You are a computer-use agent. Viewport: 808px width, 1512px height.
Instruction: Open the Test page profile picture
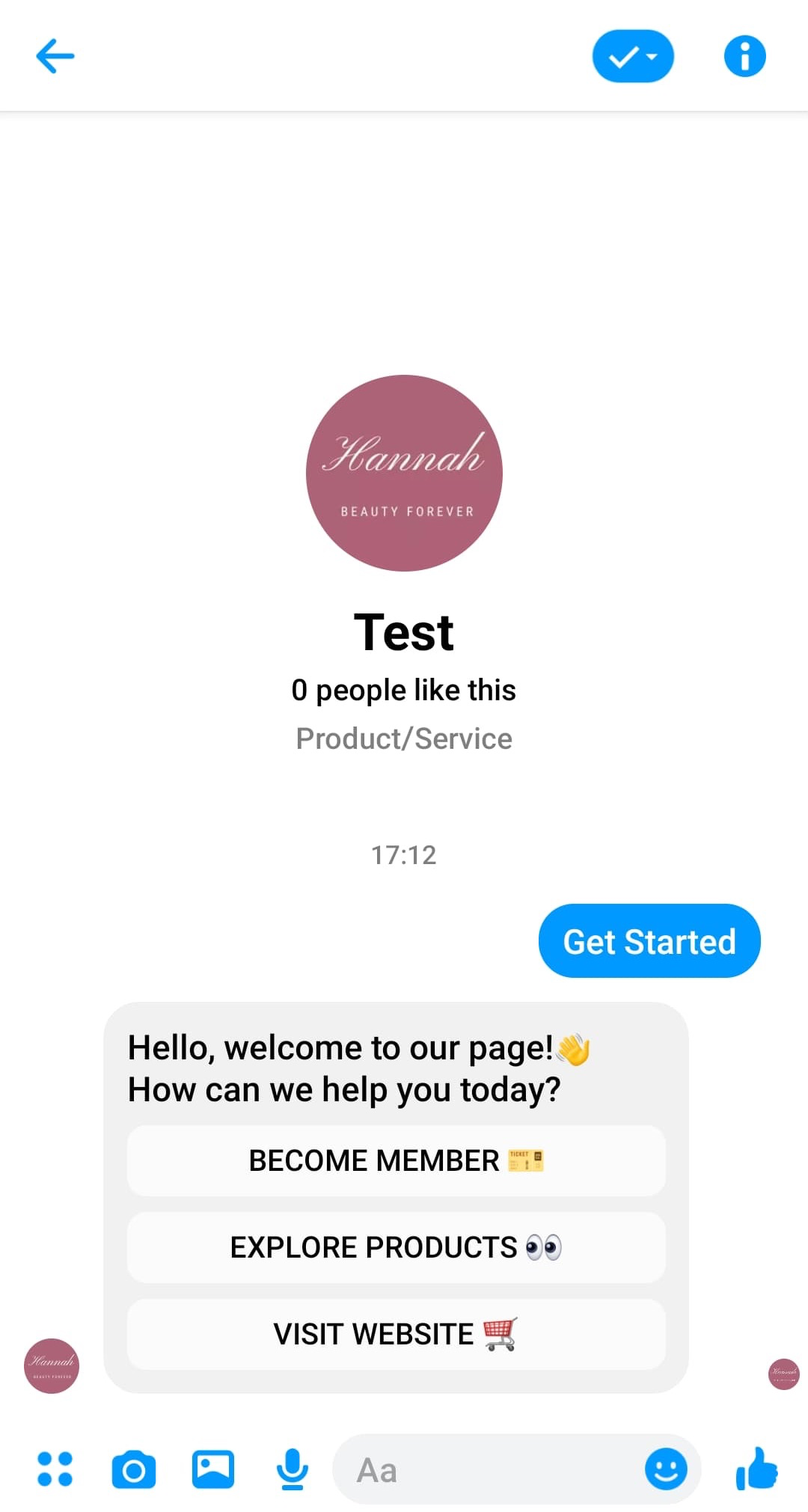coord(404,473)
